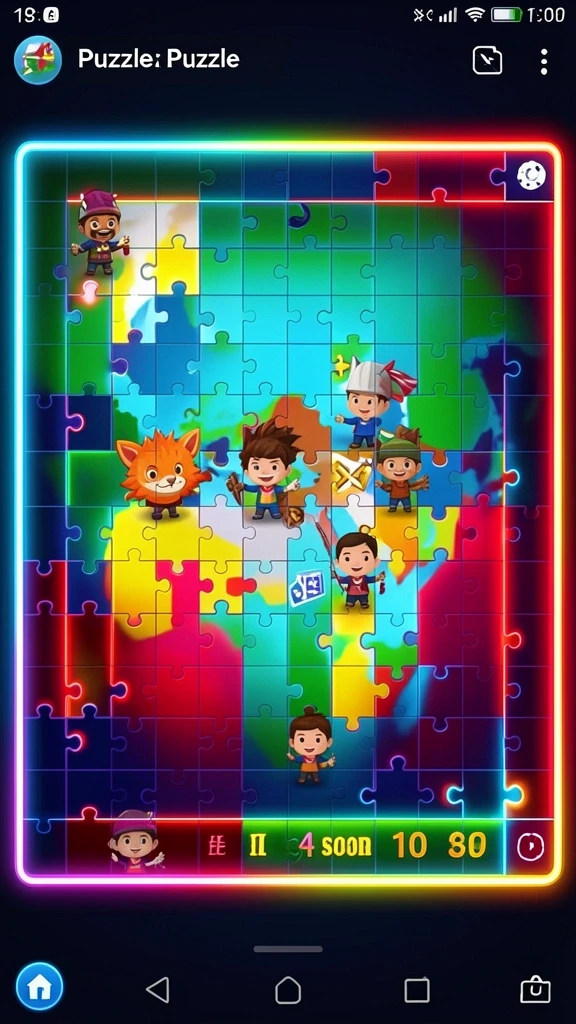Open recent apps with the square button

pyautogui.click(x=417, y=989)
